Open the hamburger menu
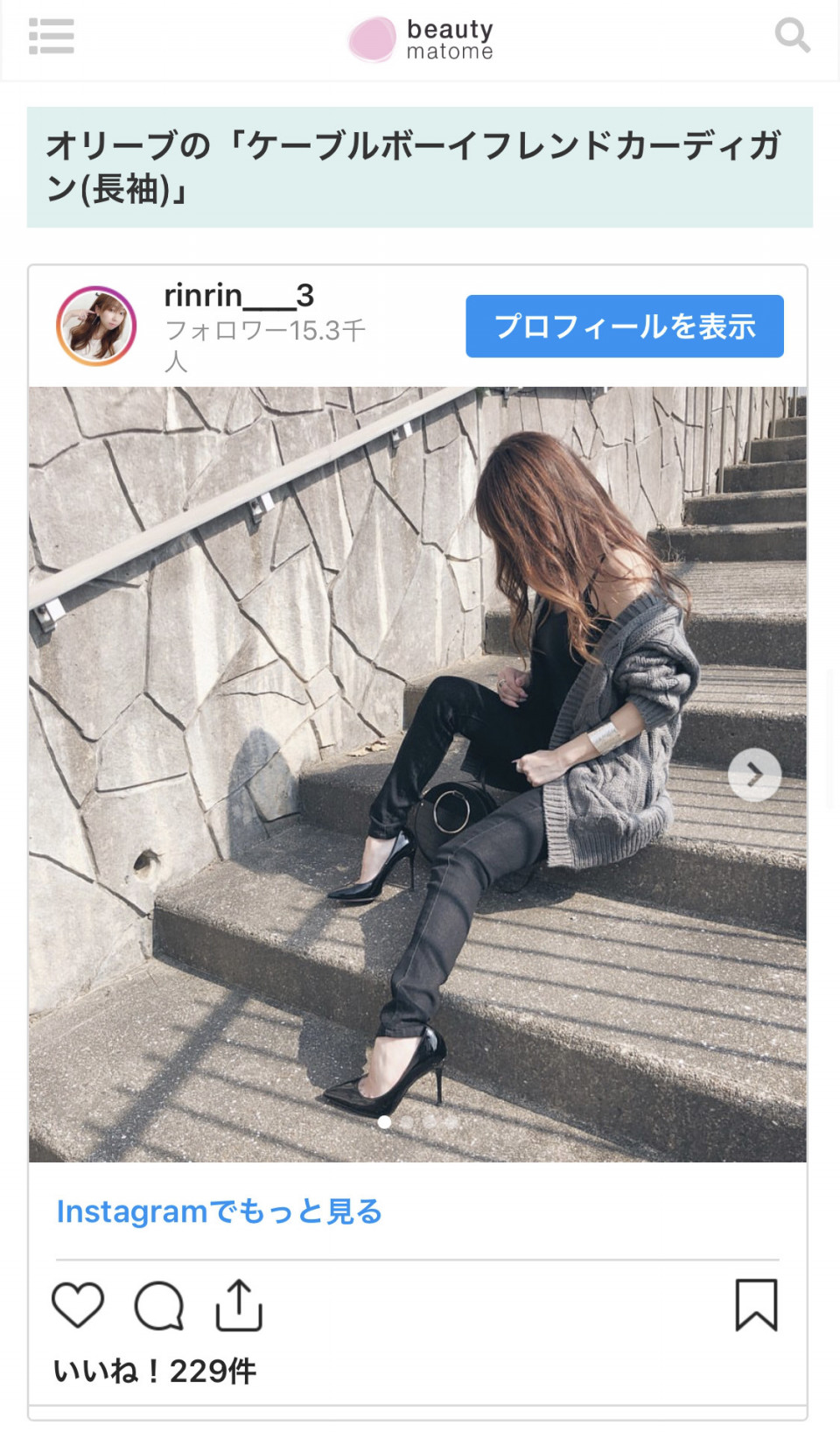This screenshot has width=840, height=1432. pos(51,36)
